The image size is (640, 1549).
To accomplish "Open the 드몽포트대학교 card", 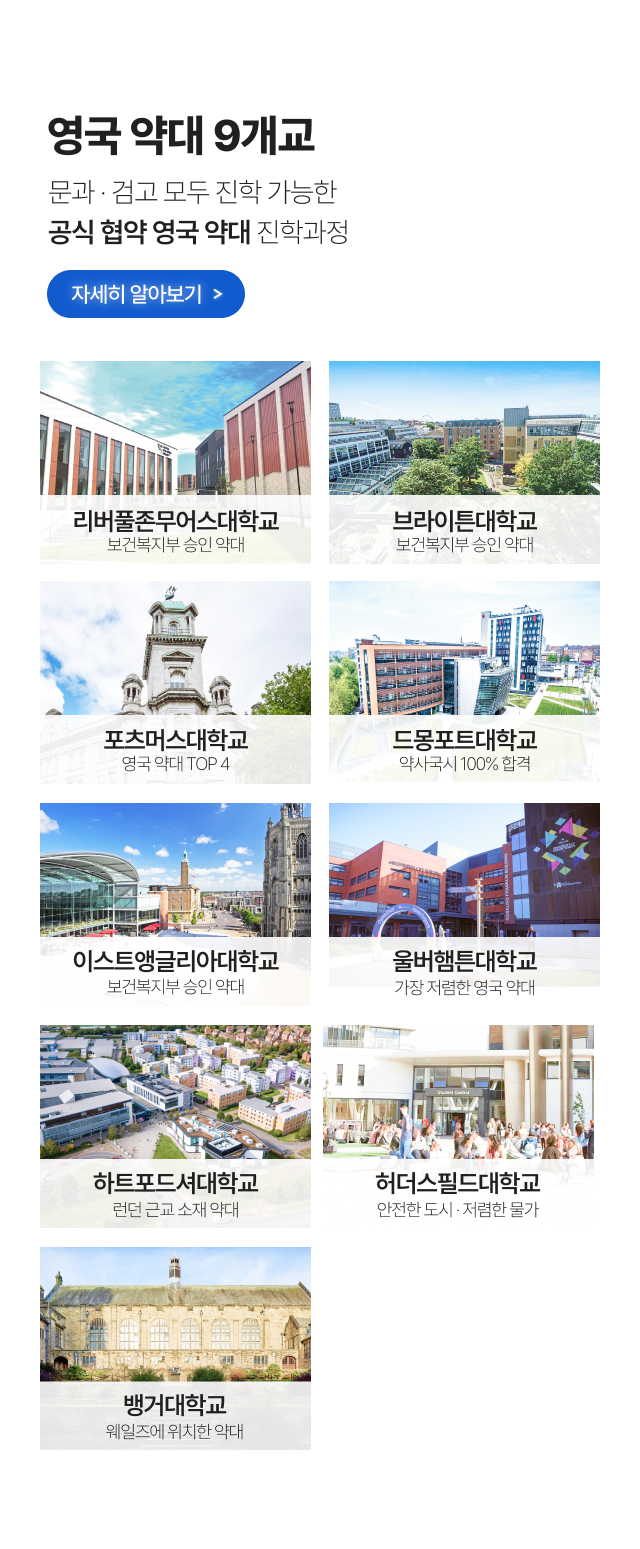I will [x=464, y=682].
